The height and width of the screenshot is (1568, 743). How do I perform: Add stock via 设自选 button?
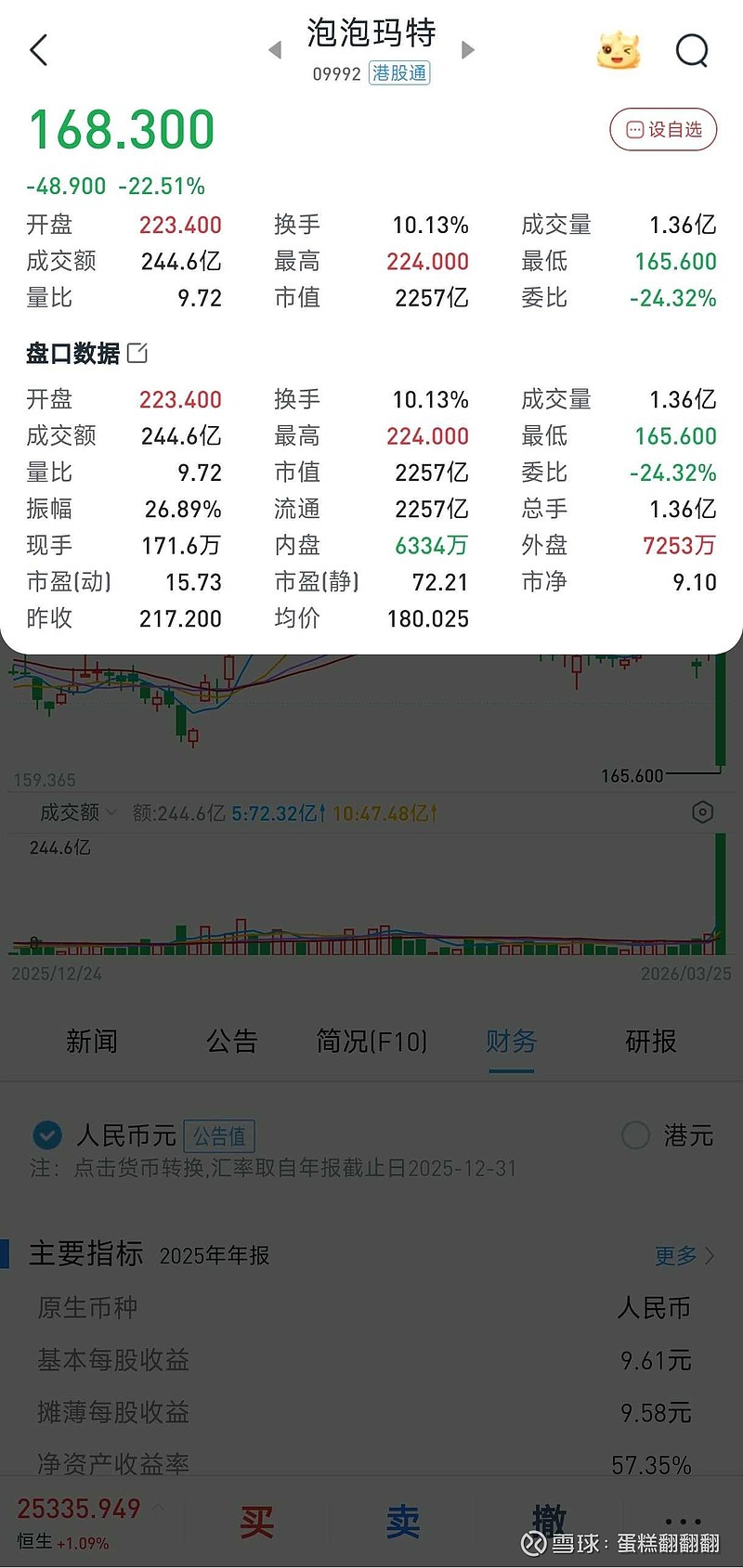(x=663, y=130)
